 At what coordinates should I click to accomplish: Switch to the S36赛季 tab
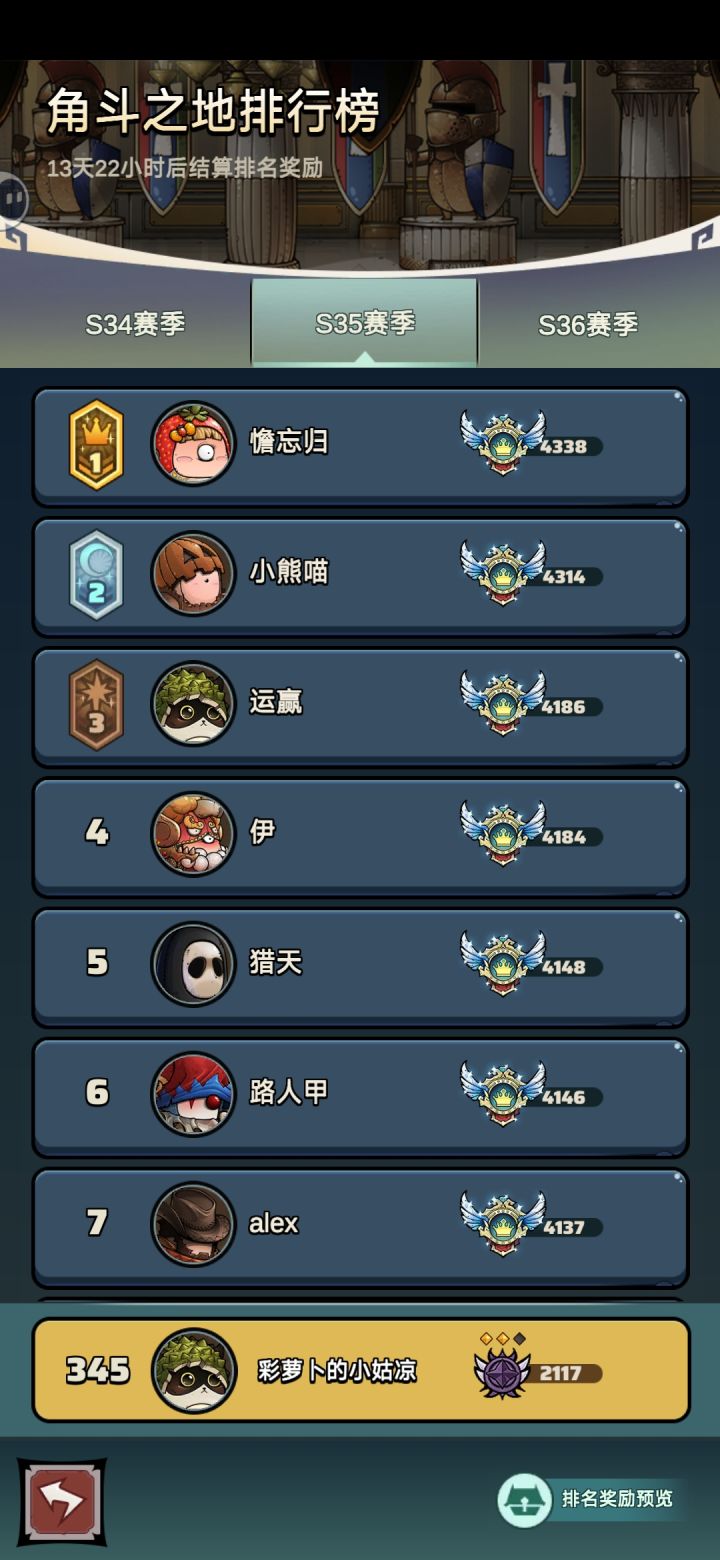tap(588, 323)
